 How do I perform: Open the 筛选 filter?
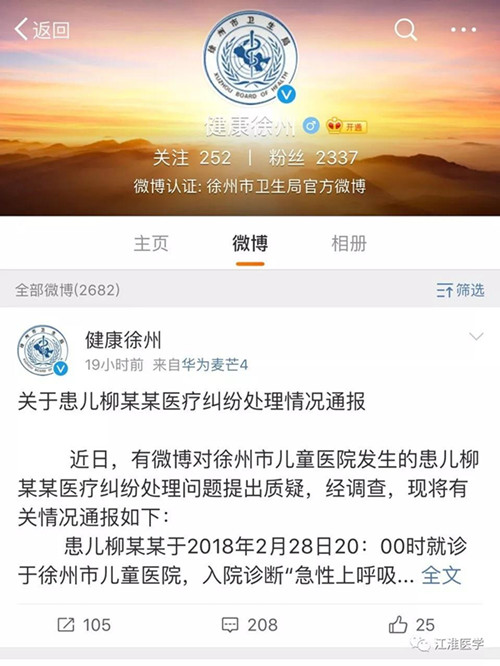(x=460, y=291)
